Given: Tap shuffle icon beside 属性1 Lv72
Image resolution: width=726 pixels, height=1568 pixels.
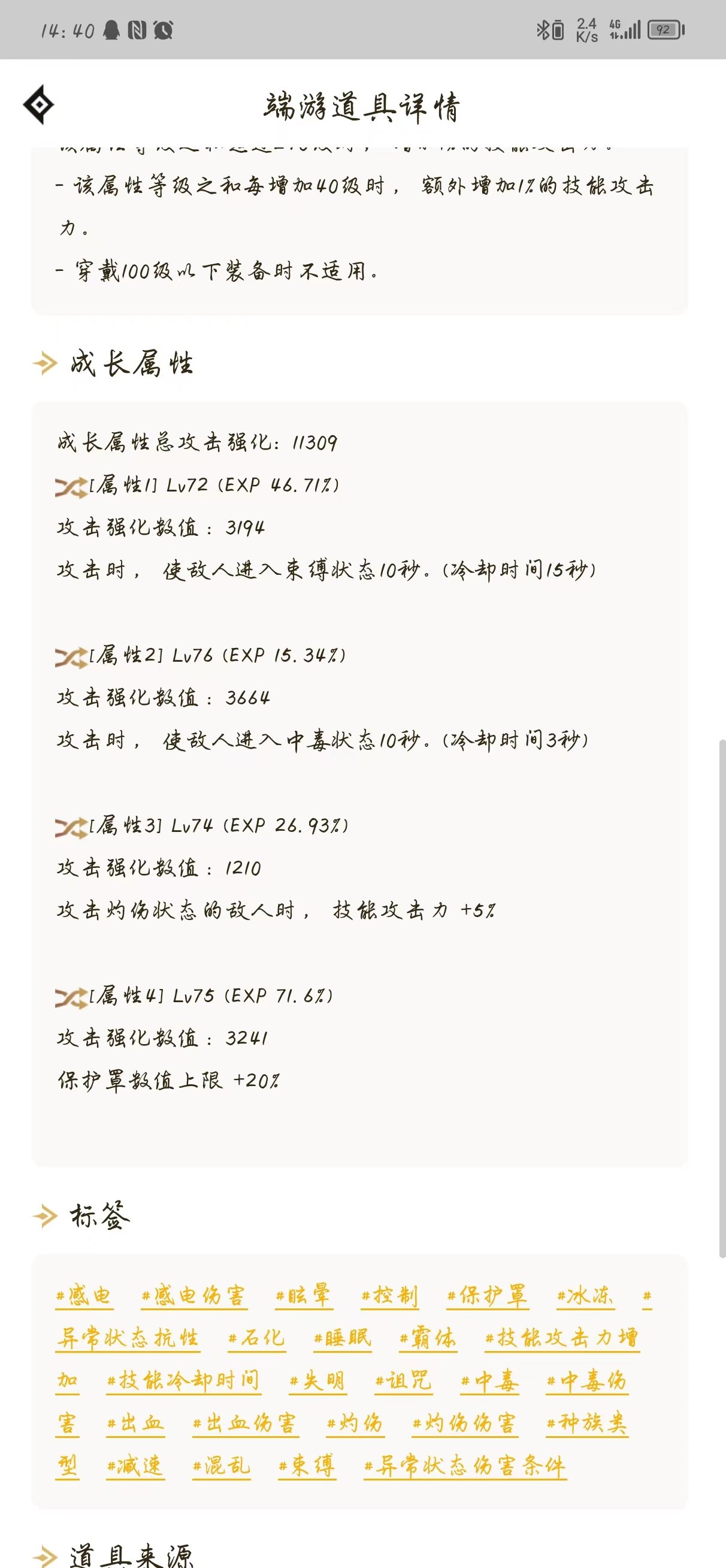Looking at the screenshot, I should (x=71, y=487).
